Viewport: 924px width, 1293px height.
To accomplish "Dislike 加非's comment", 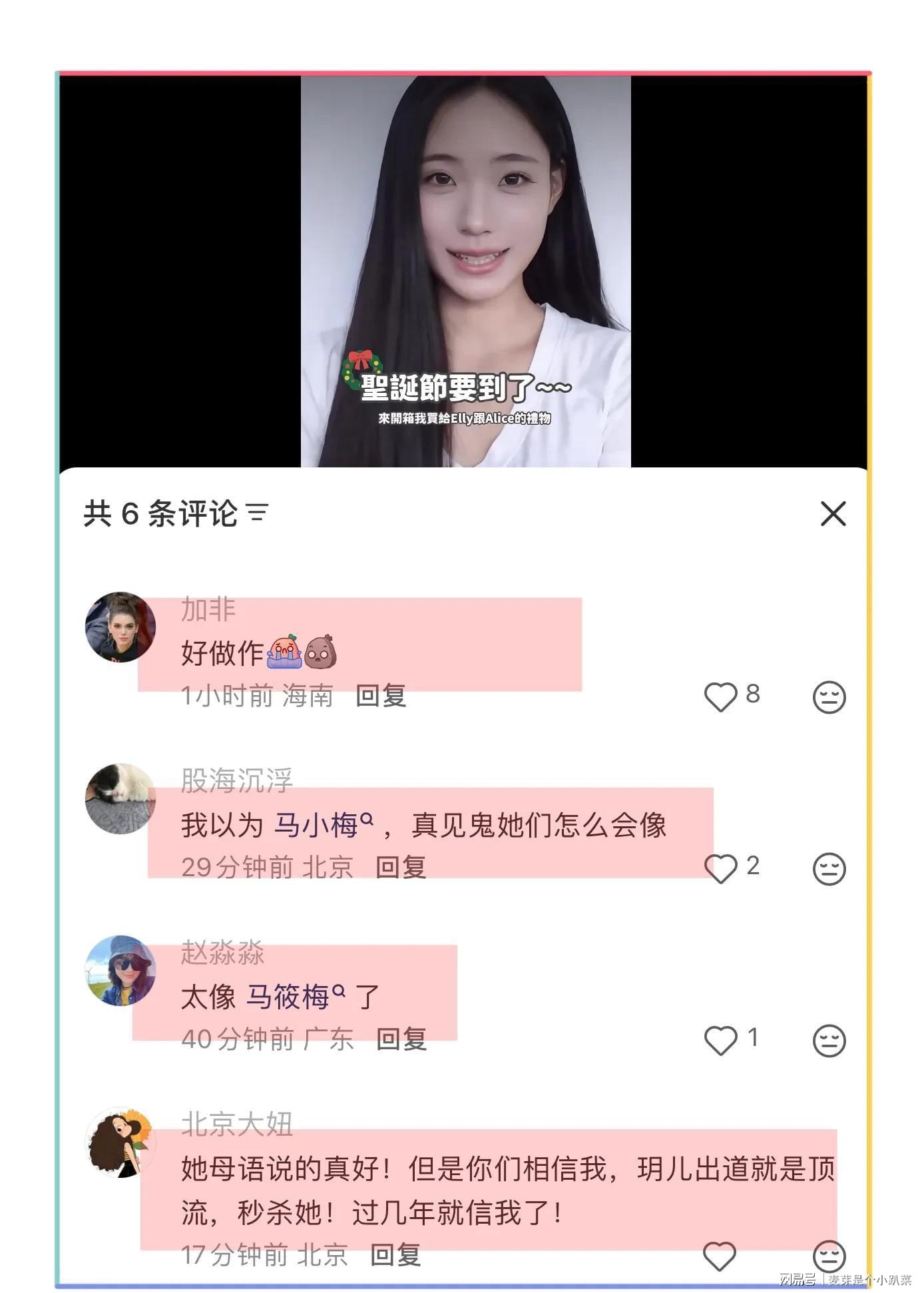I will tap(829, 697).
